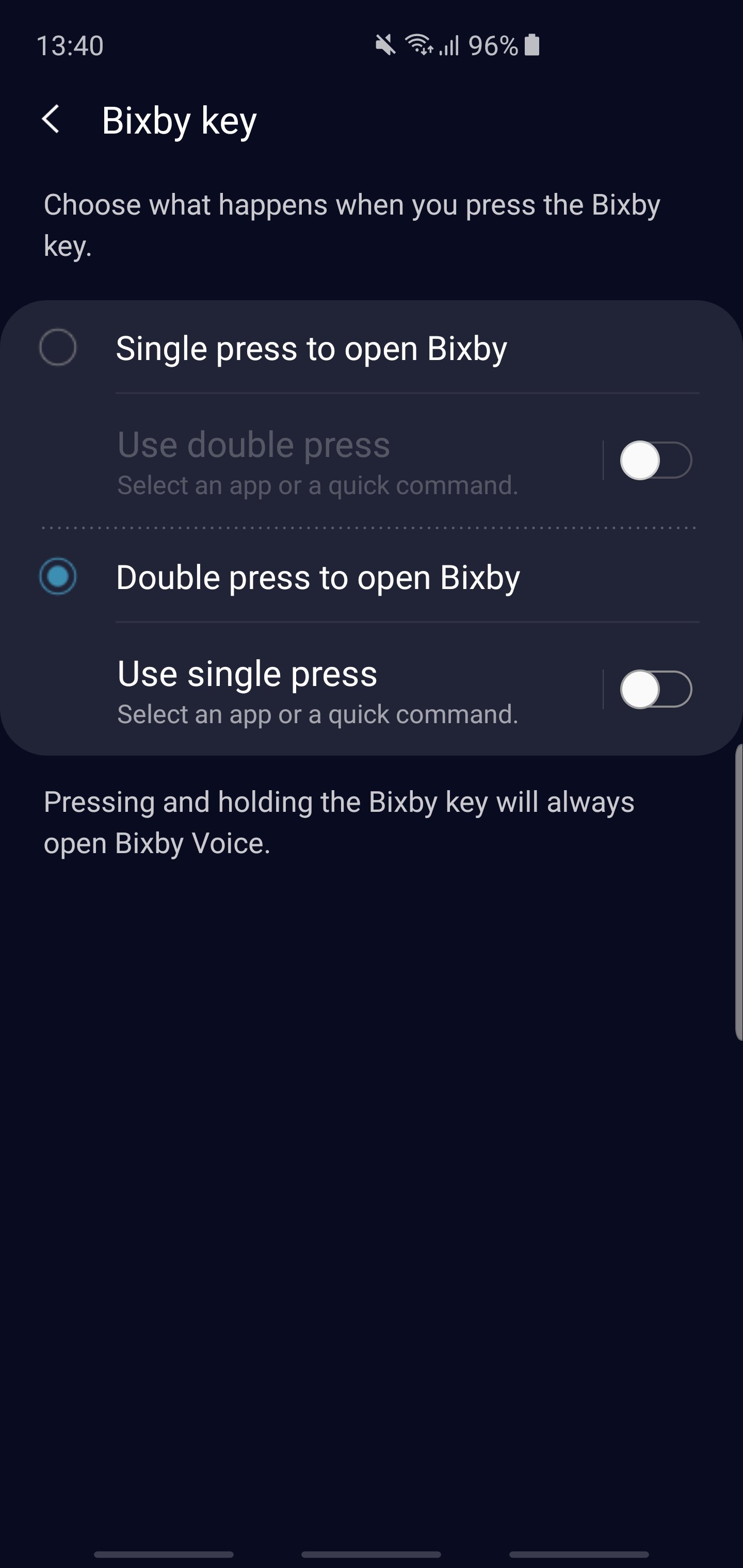Select Single press to open Bixby
The height and width of the screenshot is (1568, 743).
(x=371, y=348)
